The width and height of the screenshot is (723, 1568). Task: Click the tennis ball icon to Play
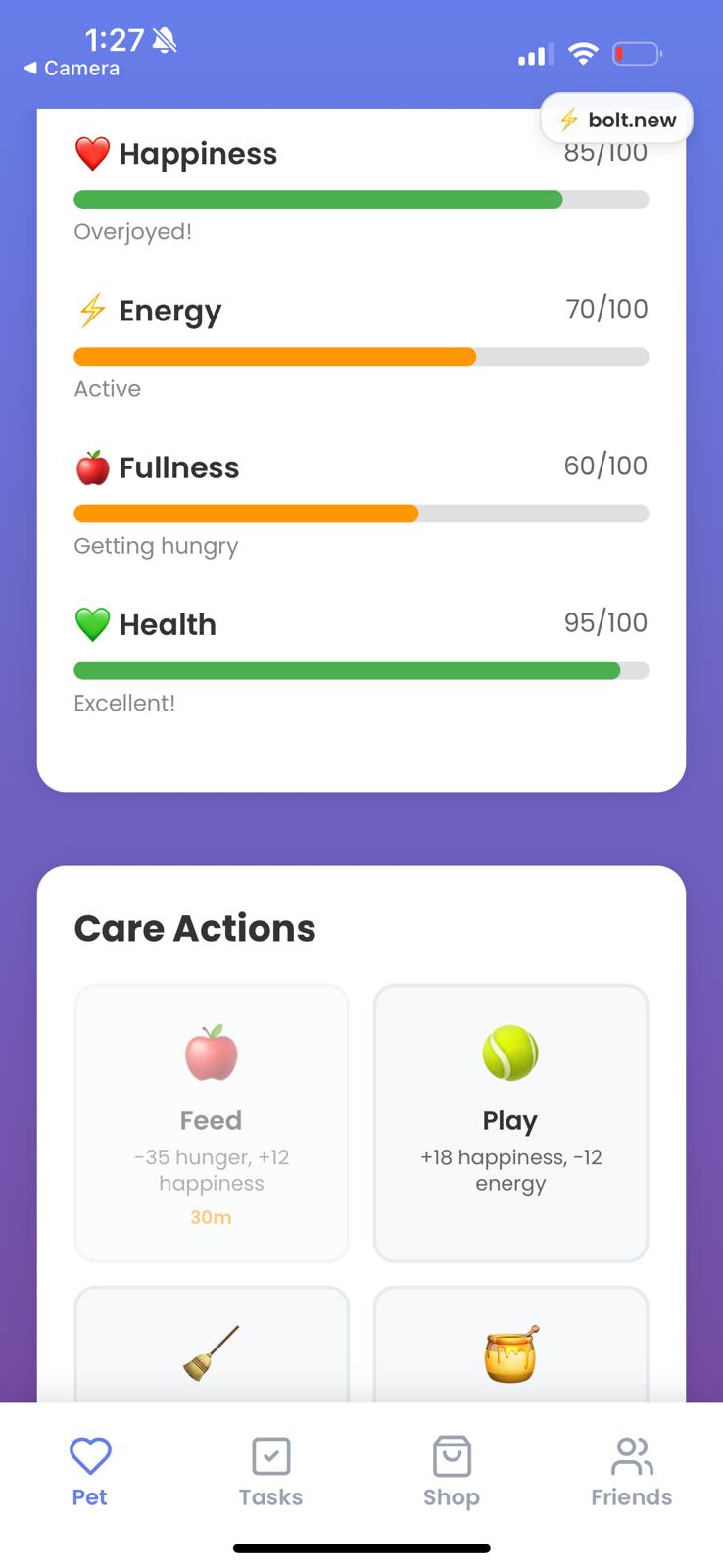(x=510, y=1053)
